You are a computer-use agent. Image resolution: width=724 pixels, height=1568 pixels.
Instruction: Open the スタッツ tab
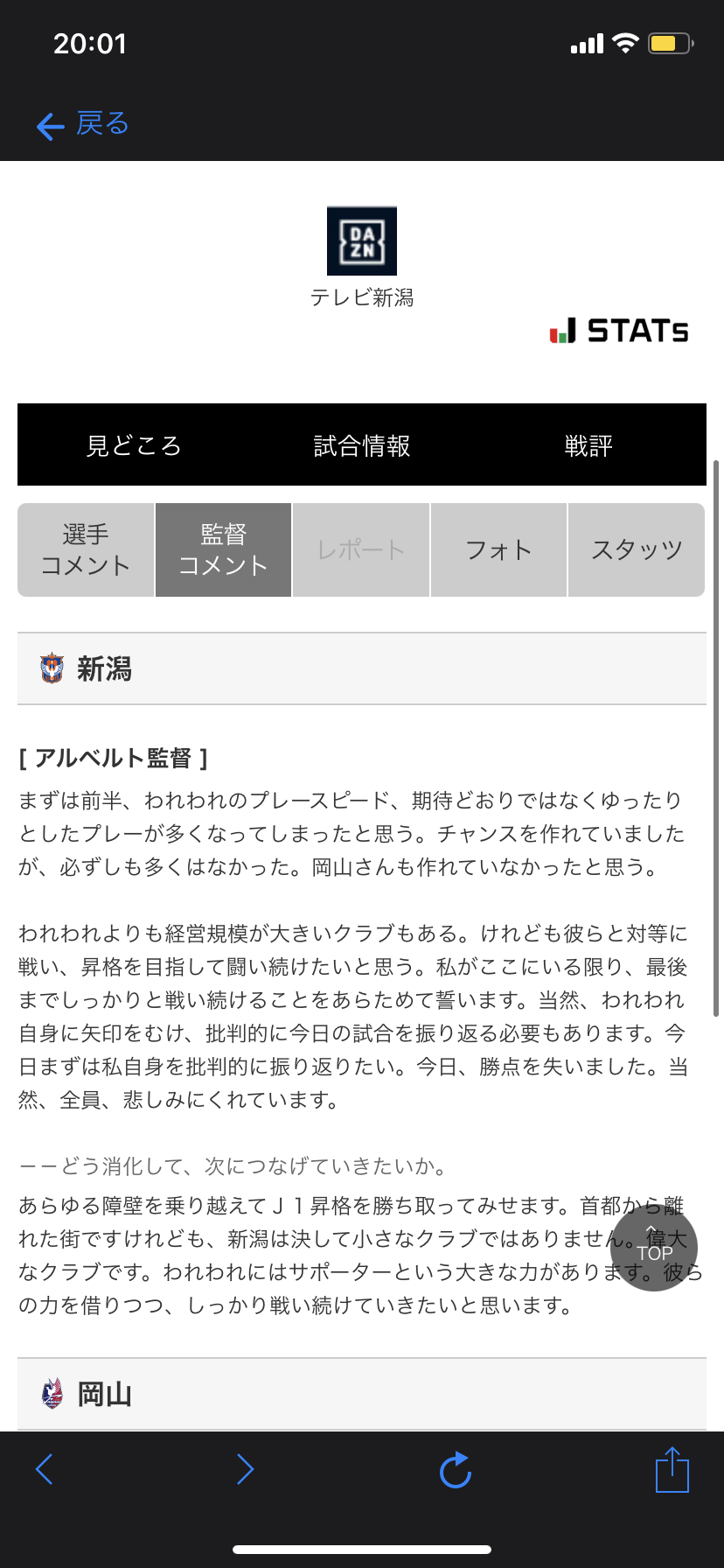[x=636, y=549]
